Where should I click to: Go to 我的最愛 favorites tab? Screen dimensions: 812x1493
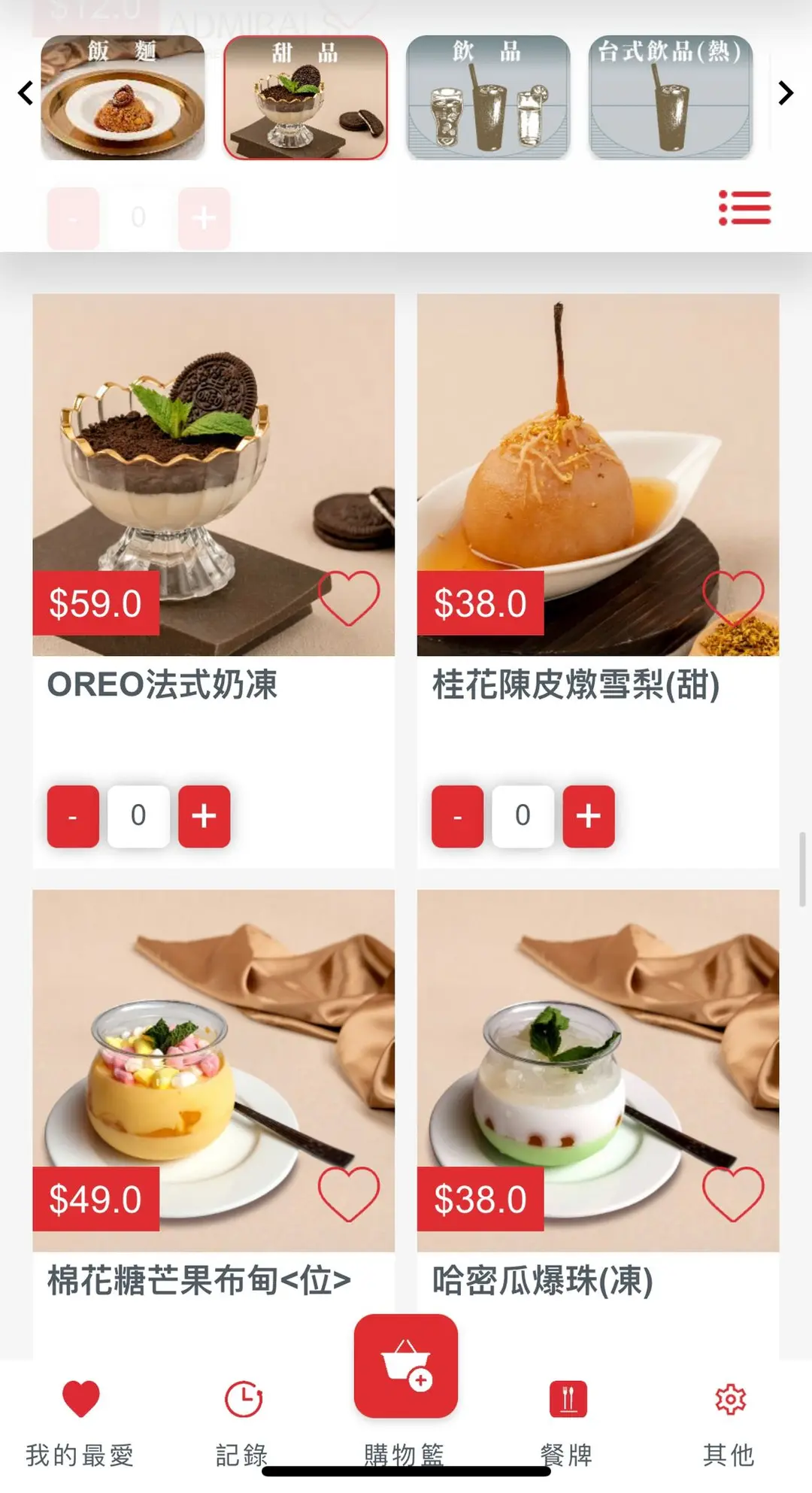point(80,1423)
